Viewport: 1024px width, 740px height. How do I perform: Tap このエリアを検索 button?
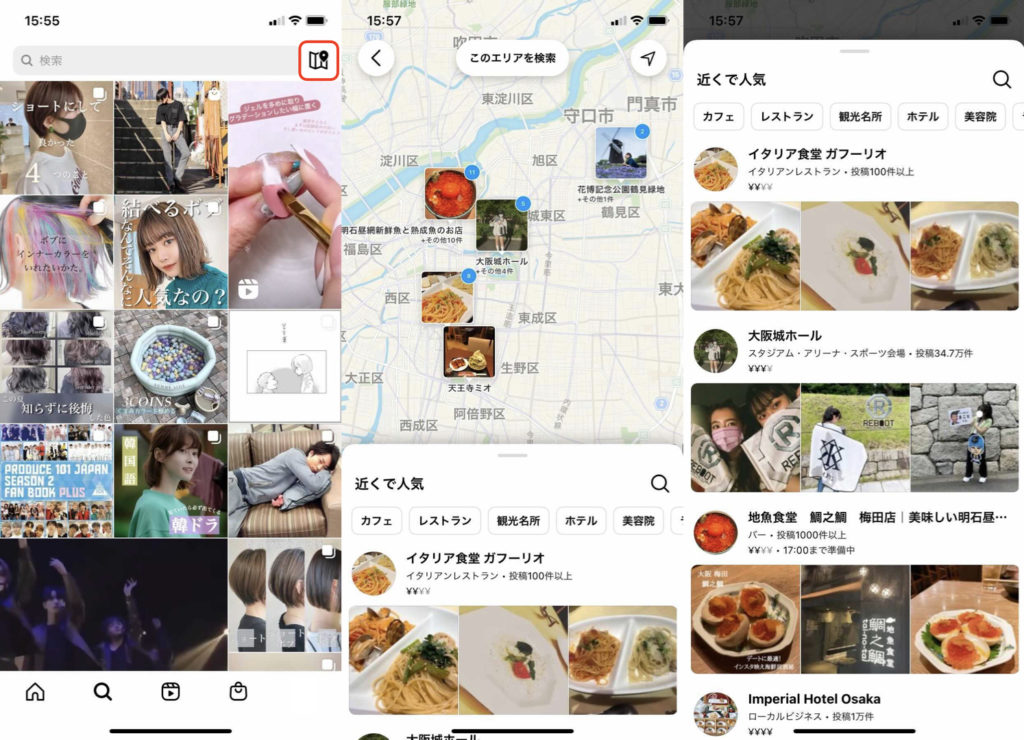click(x=512, y=58)
